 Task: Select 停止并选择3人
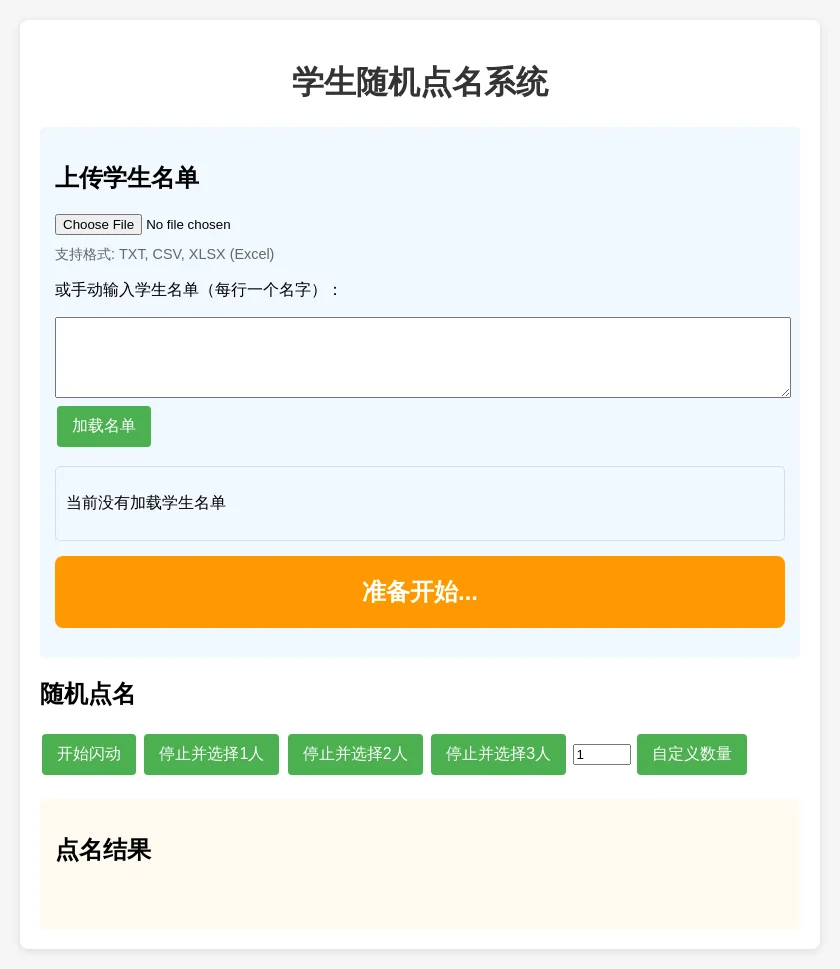click(x=498, y=754)
